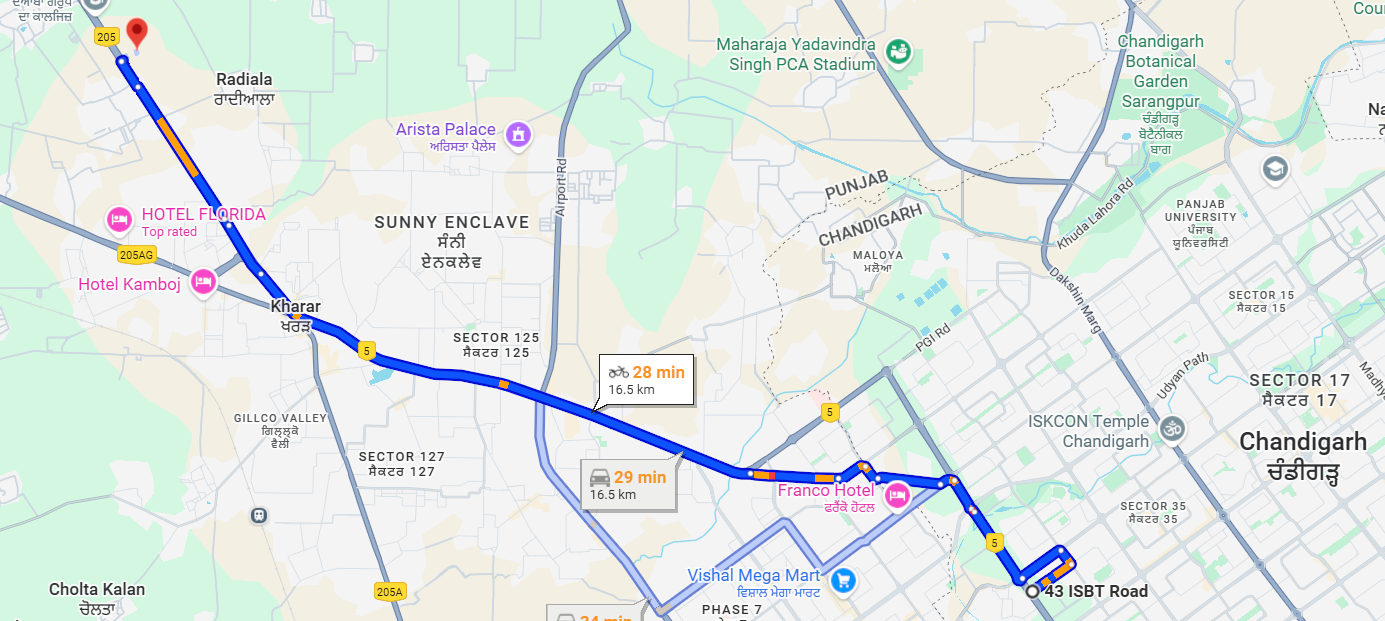Viewport: 1385px width, 621px height.
Task: View Vishal Mega Mart shopping marker
Action: click(x=843, y=579)
